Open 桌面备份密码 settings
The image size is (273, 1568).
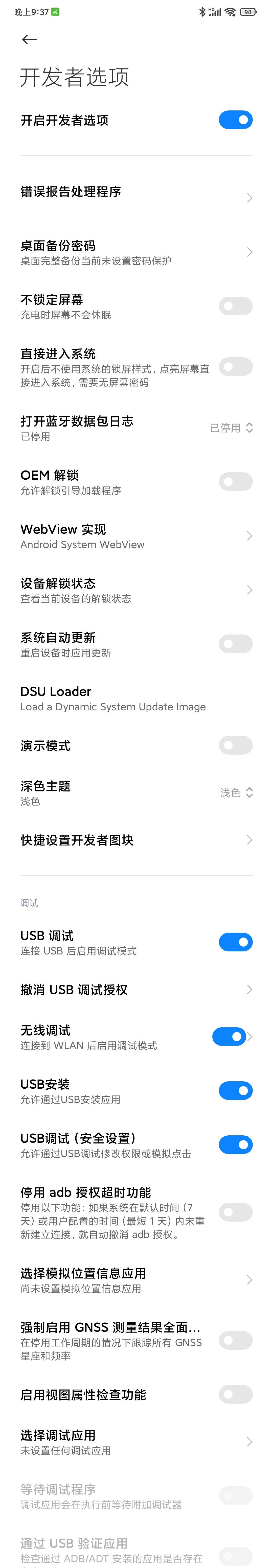(x=136, y=252)
